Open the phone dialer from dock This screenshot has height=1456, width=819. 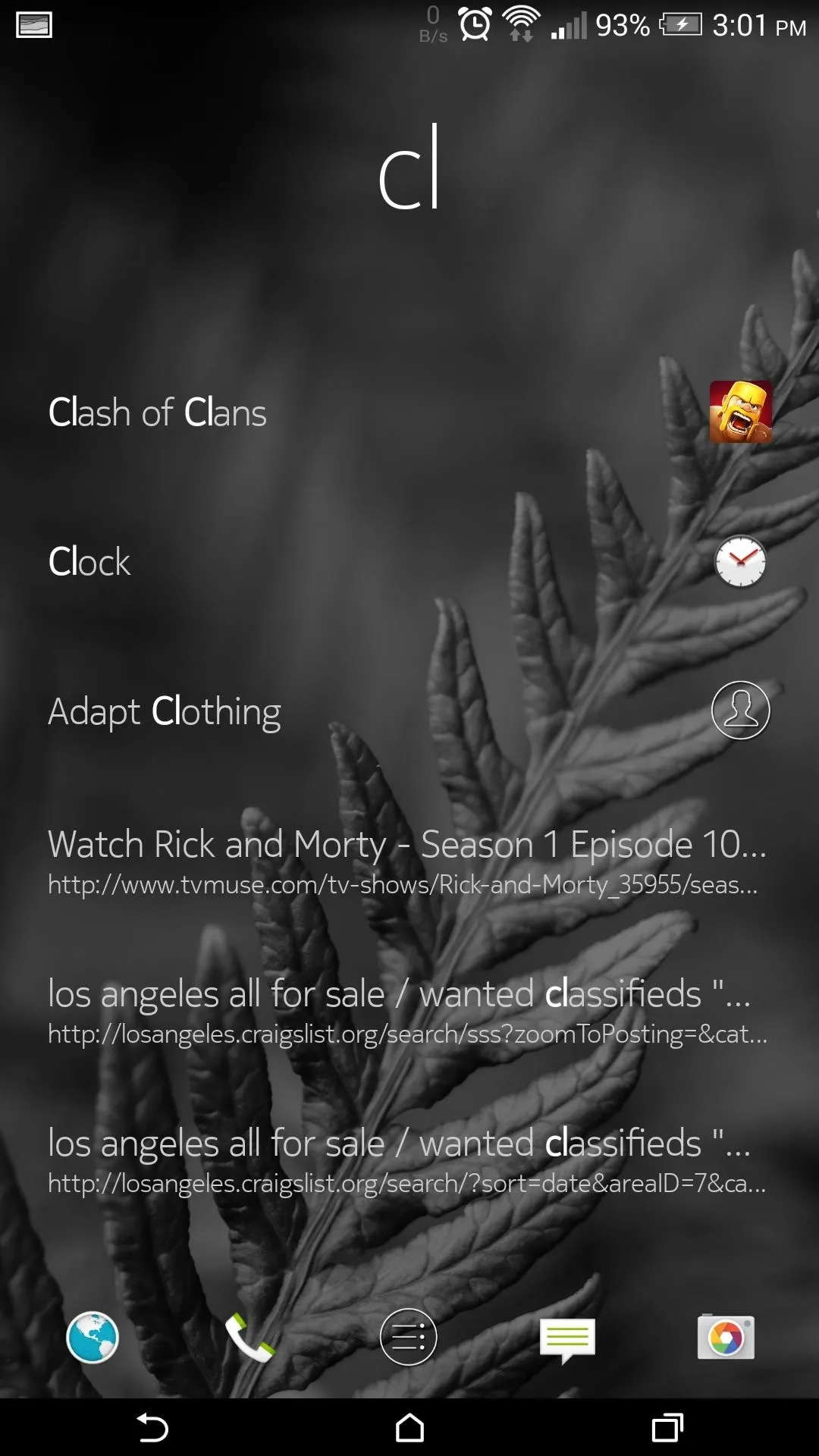click(x=249, y=1337)
